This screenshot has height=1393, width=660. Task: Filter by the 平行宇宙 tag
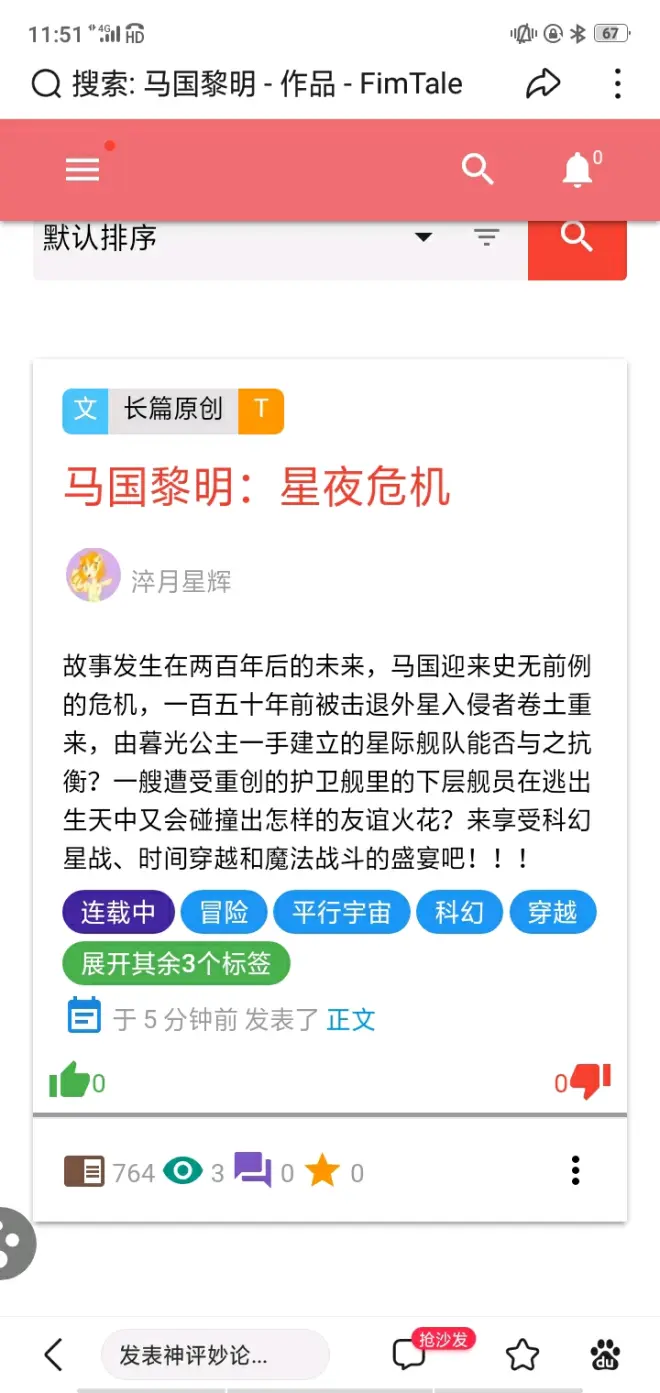point(341,912)
